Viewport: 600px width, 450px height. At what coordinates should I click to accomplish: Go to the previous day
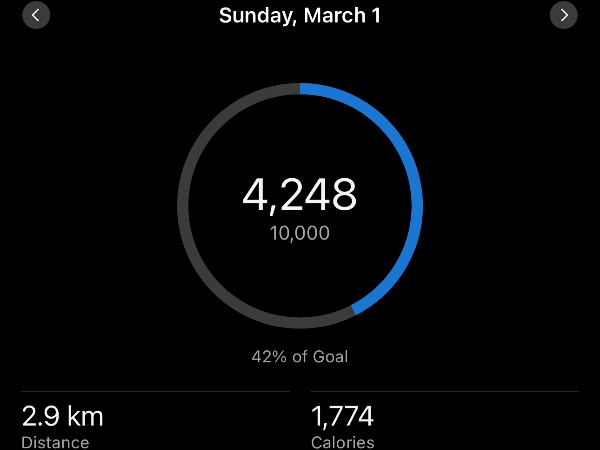[x=36, y=15]
